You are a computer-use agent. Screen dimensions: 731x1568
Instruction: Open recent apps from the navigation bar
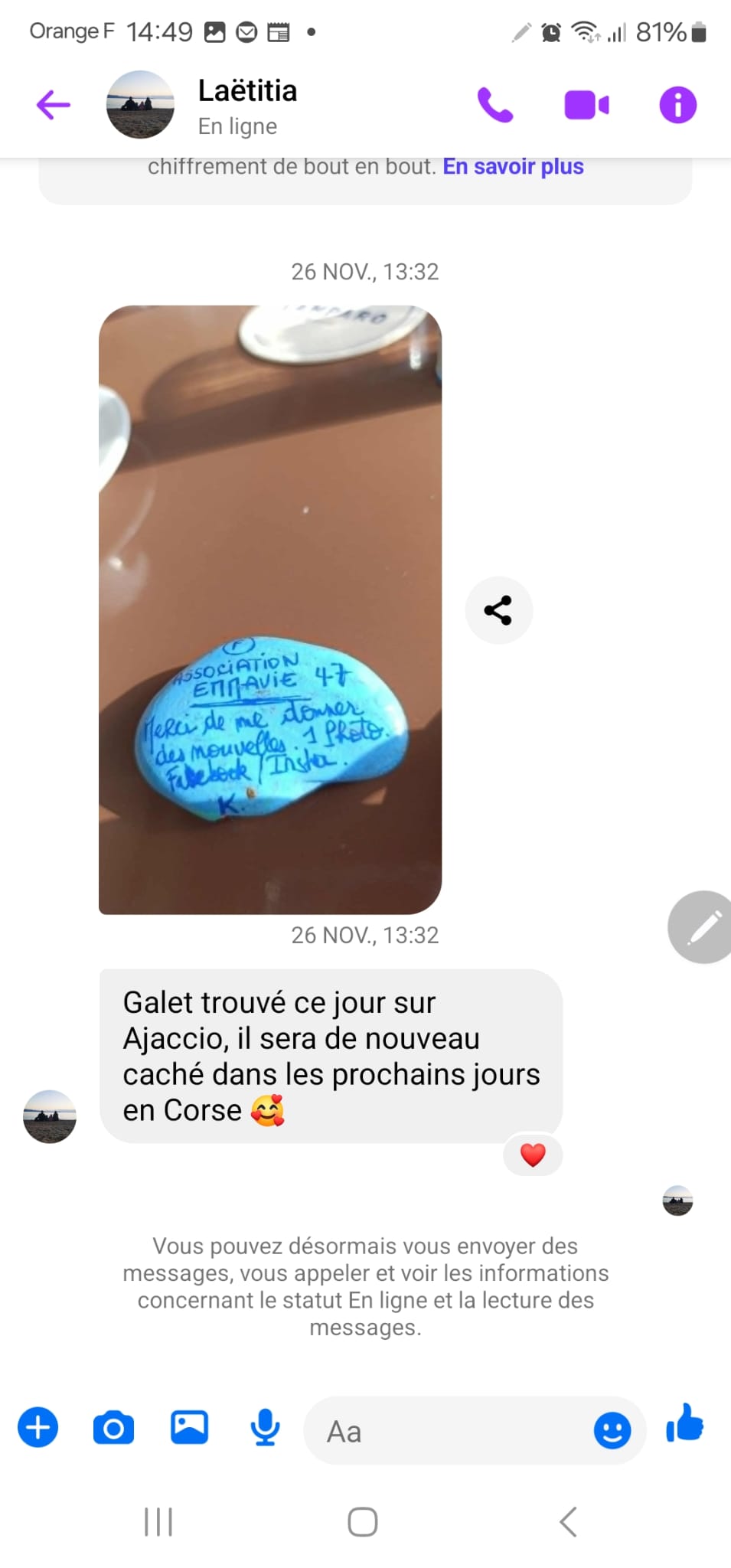pos(158,1521)
